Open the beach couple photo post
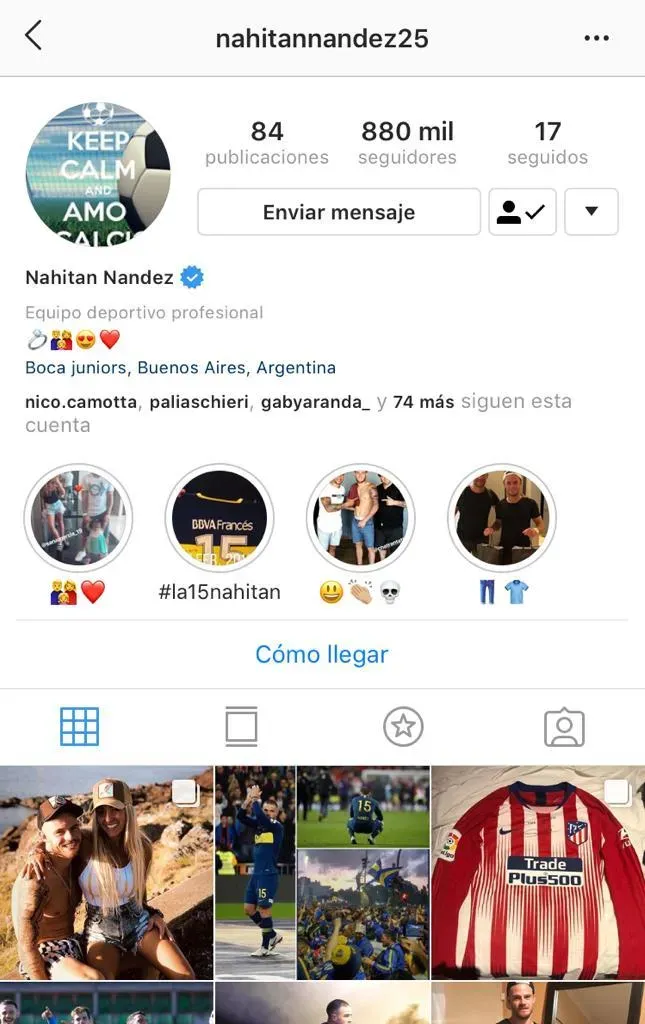Screen dimensions: 645x1024 pos(106,872)
